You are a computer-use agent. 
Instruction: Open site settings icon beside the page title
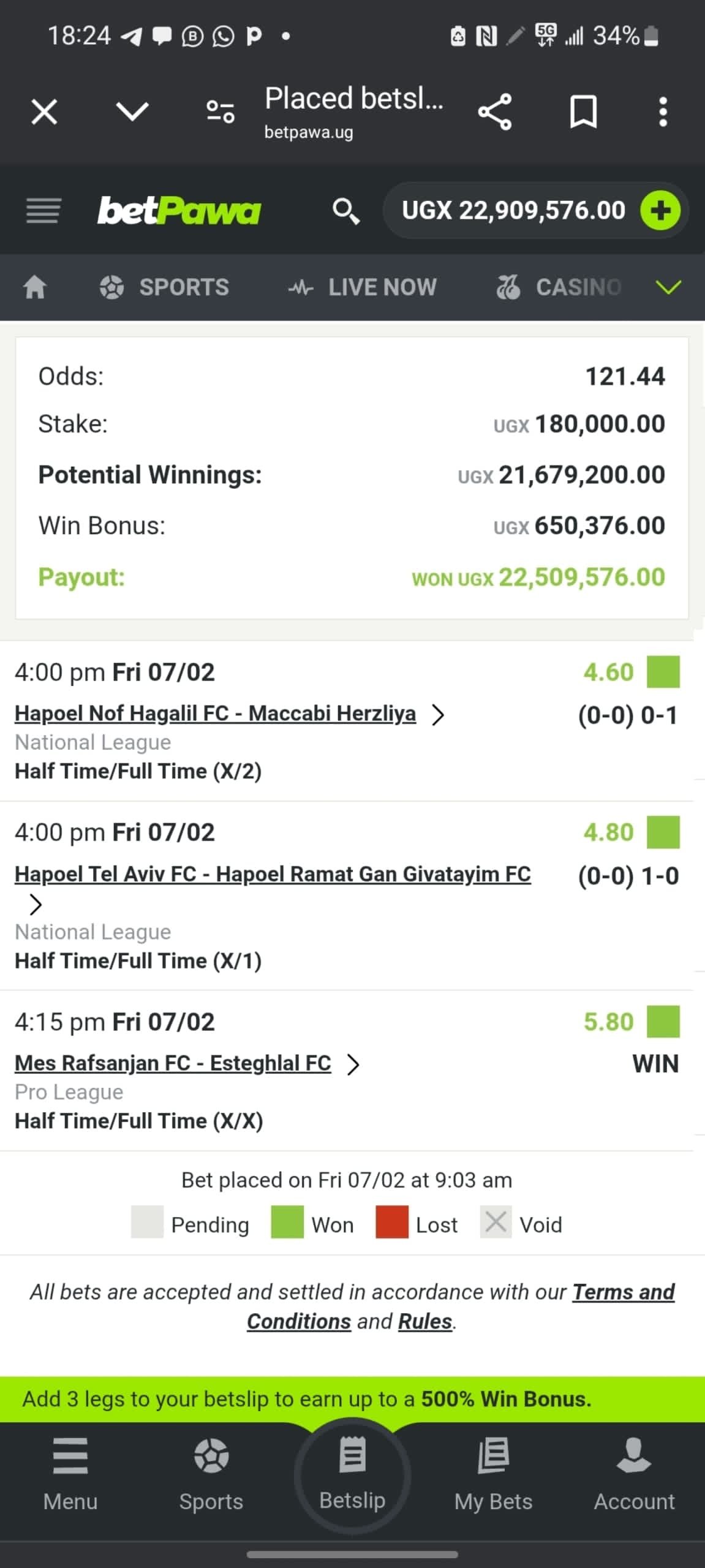[x=221, y=112]
